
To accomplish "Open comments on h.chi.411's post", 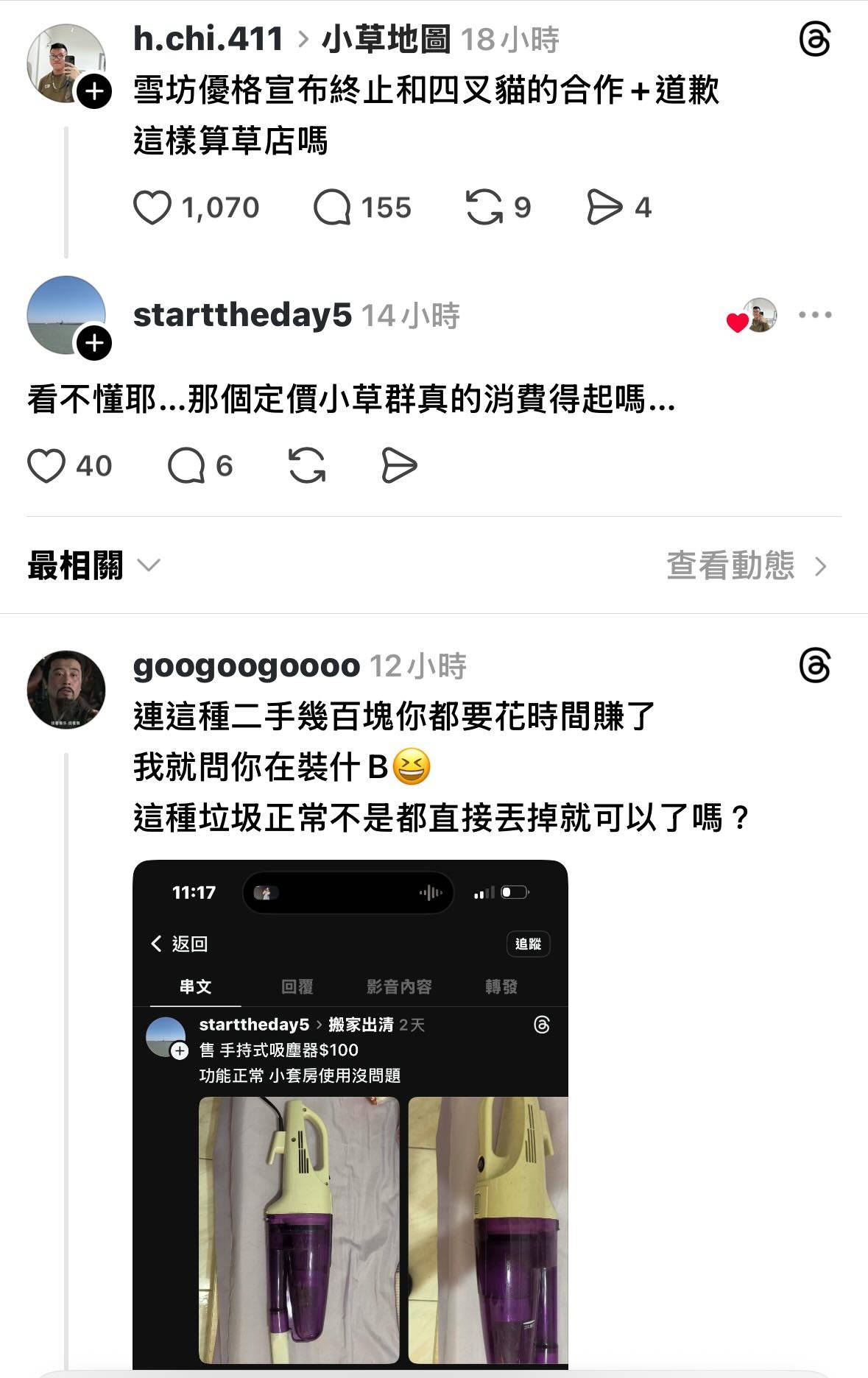I will coord(332,208).
